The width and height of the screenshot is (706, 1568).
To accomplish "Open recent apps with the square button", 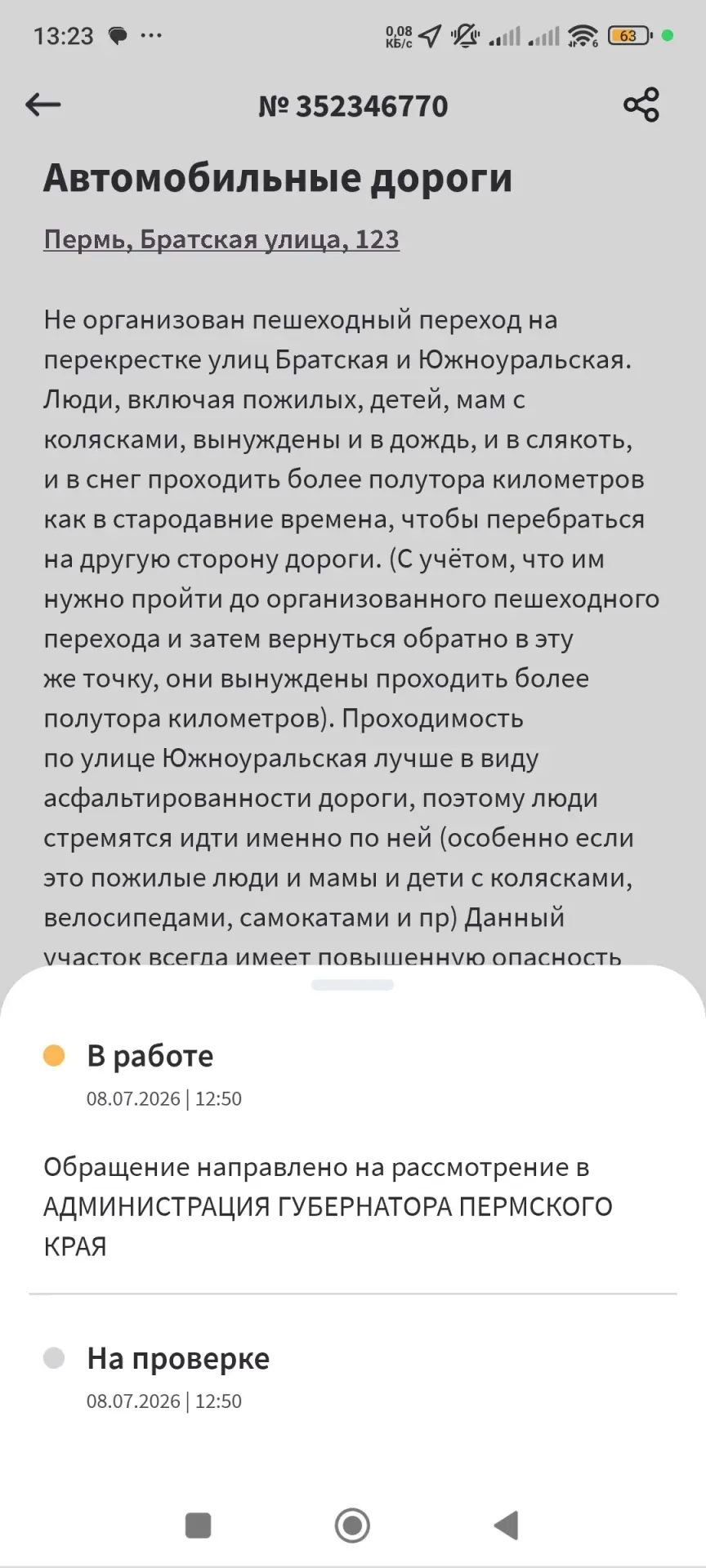I will [x=199, y=1525].
